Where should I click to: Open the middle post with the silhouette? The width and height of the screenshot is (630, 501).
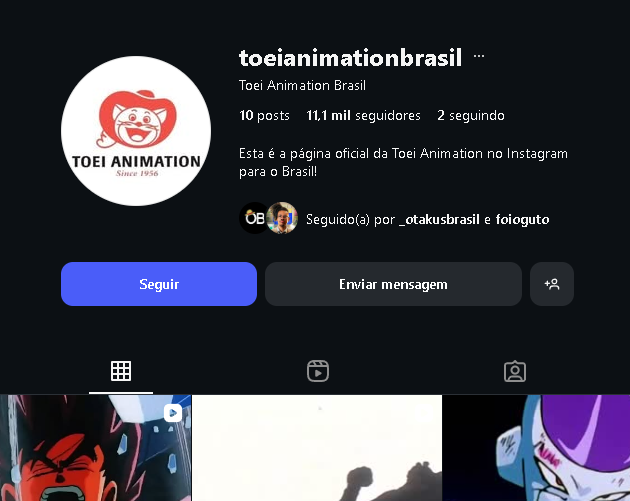point(317,448)
